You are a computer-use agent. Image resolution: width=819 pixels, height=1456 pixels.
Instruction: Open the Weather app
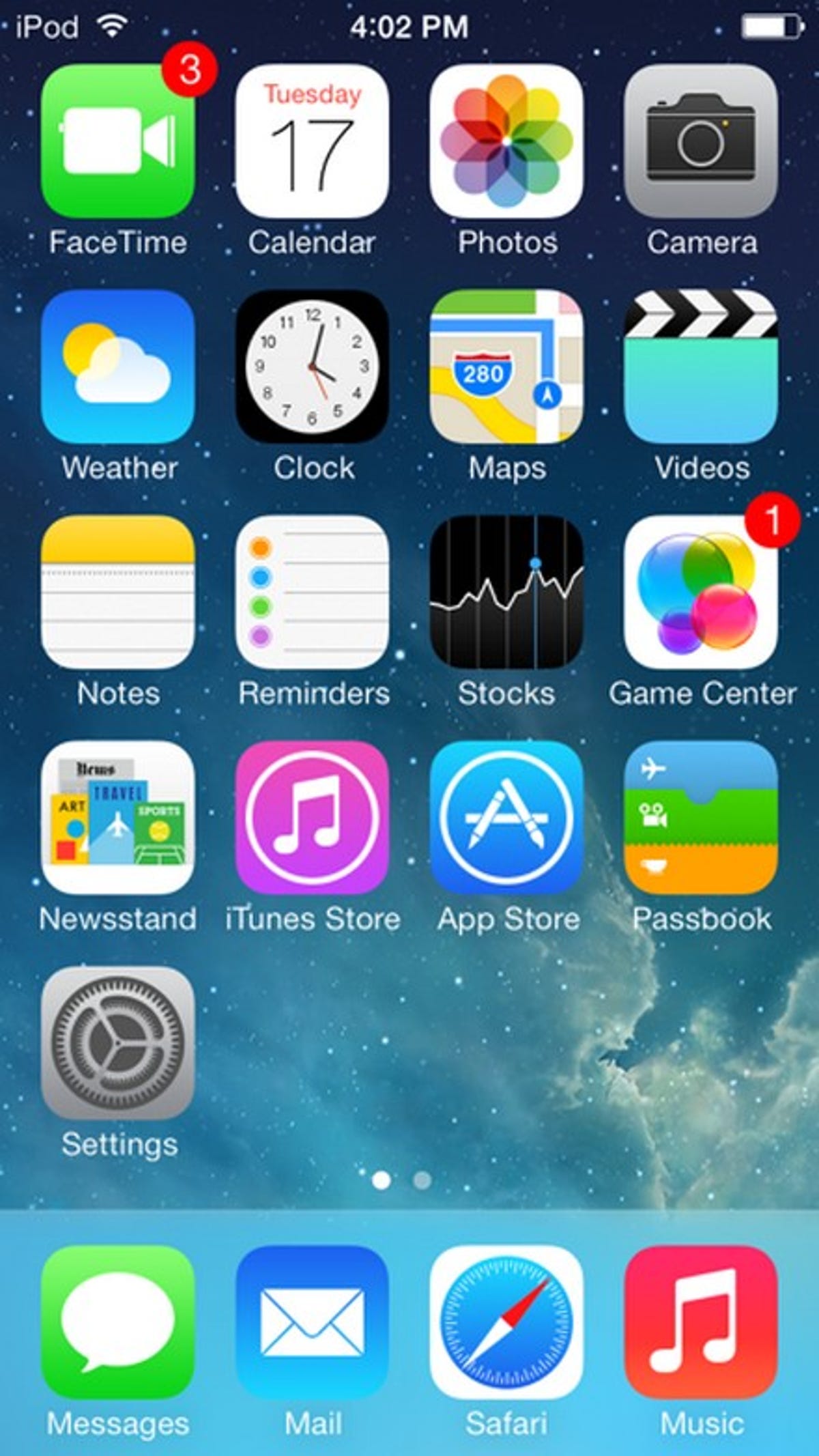pos(117,367)
